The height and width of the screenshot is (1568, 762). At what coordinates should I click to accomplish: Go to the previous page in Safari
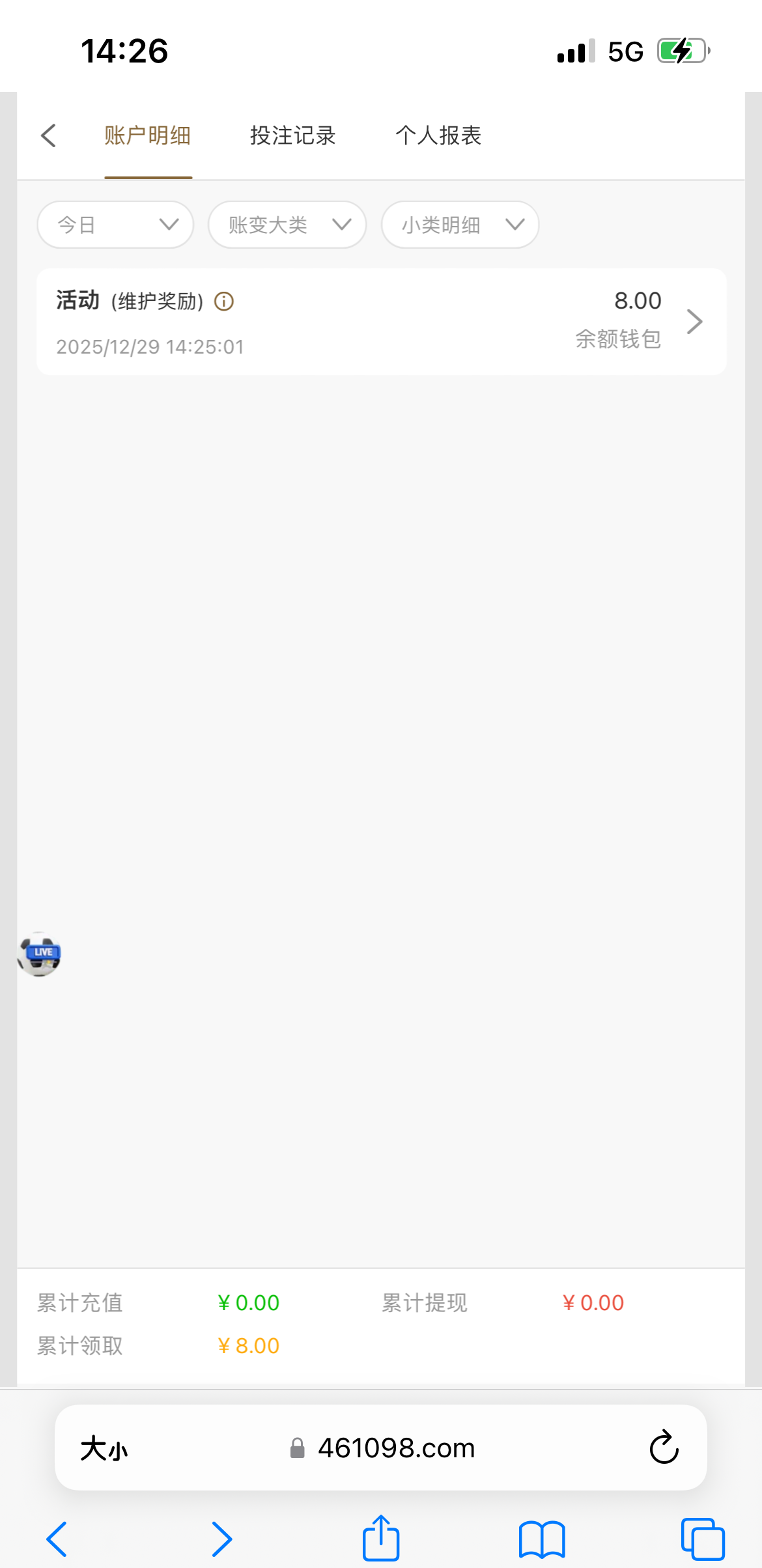pyautogui.click(x=57, y=1539)
